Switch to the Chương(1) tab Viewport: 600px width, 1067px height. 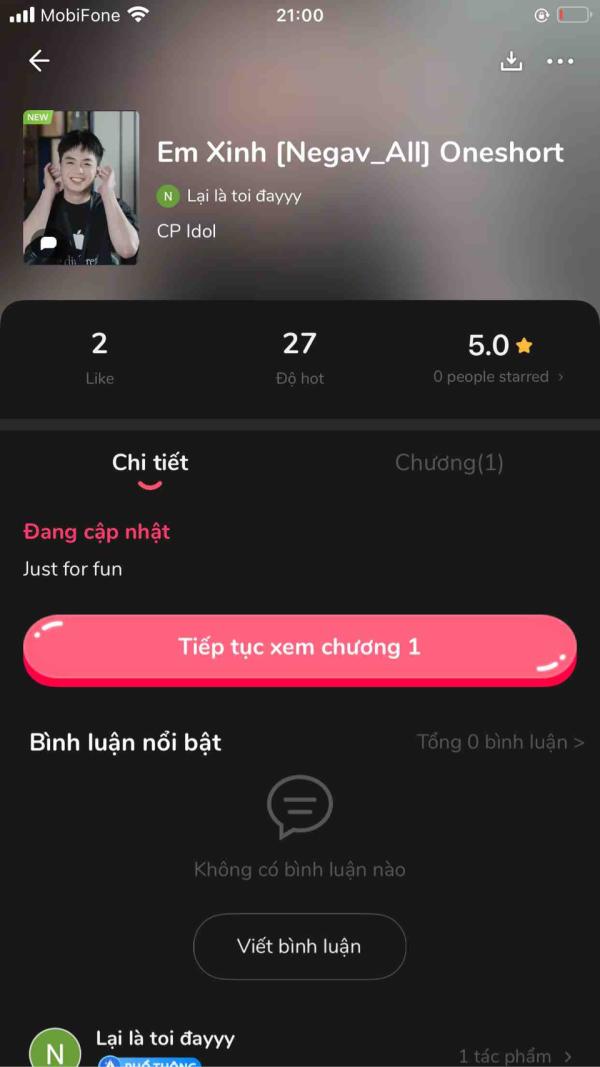[x=449, y=463]
